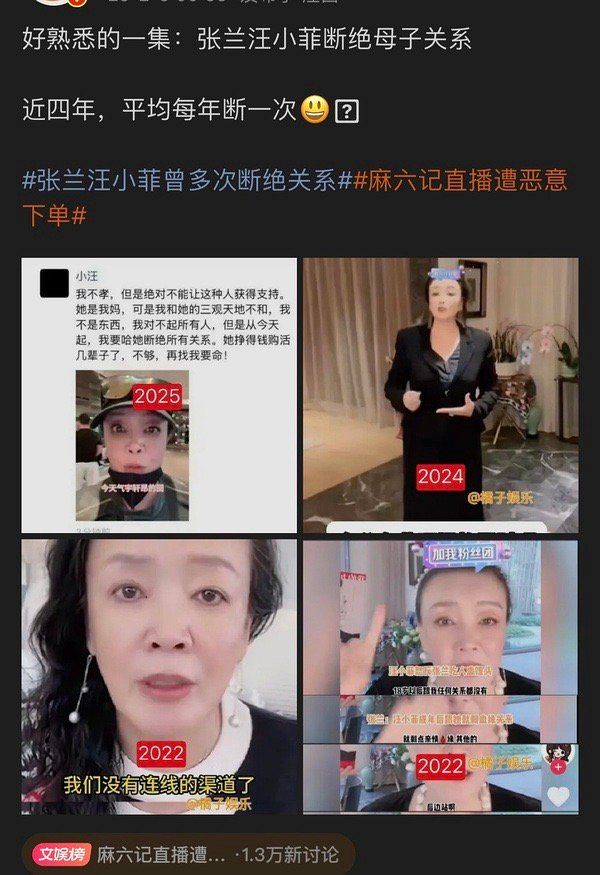
Task: View the 2024 image in black coat
Action: pyautogui.click(x=440, y=395)
